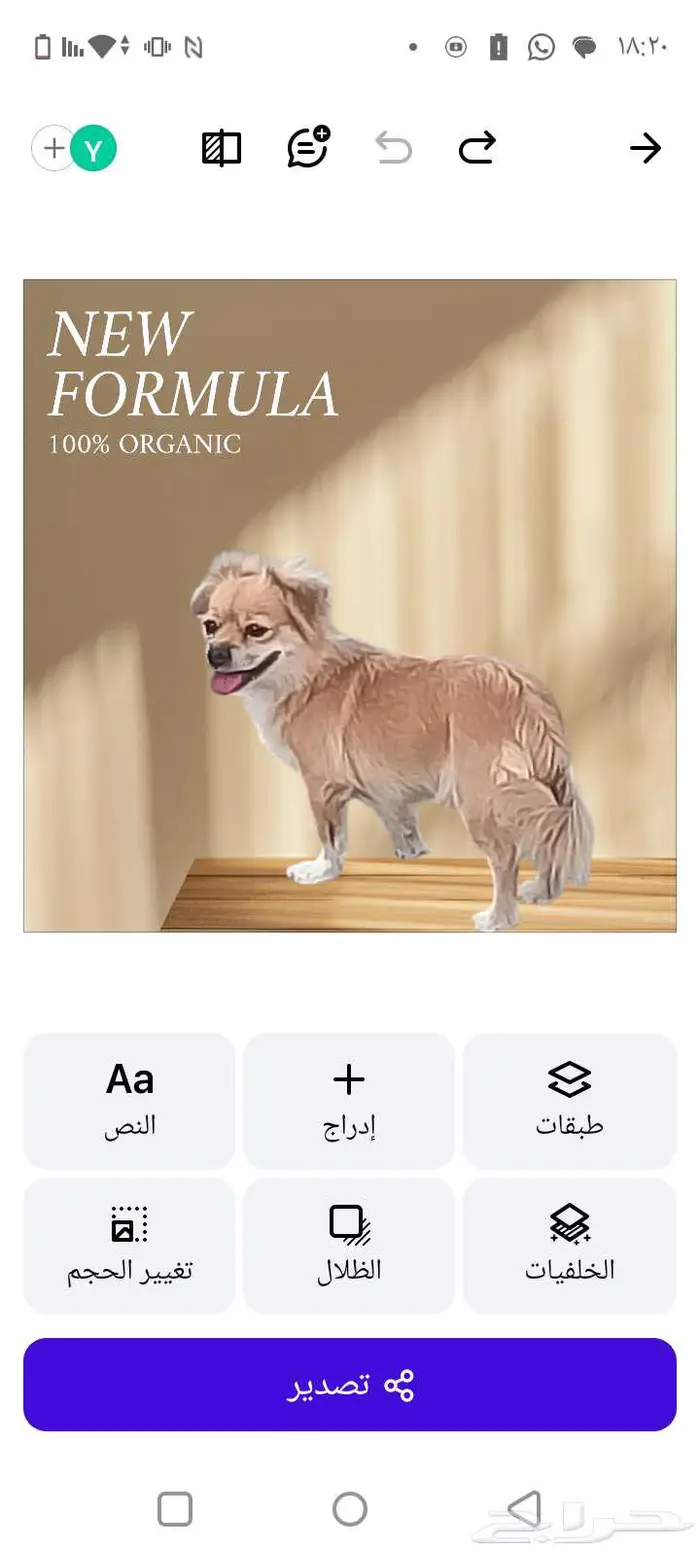700x1556 pixels.
Task: Undo the last edit
Action: coord(393,149)
